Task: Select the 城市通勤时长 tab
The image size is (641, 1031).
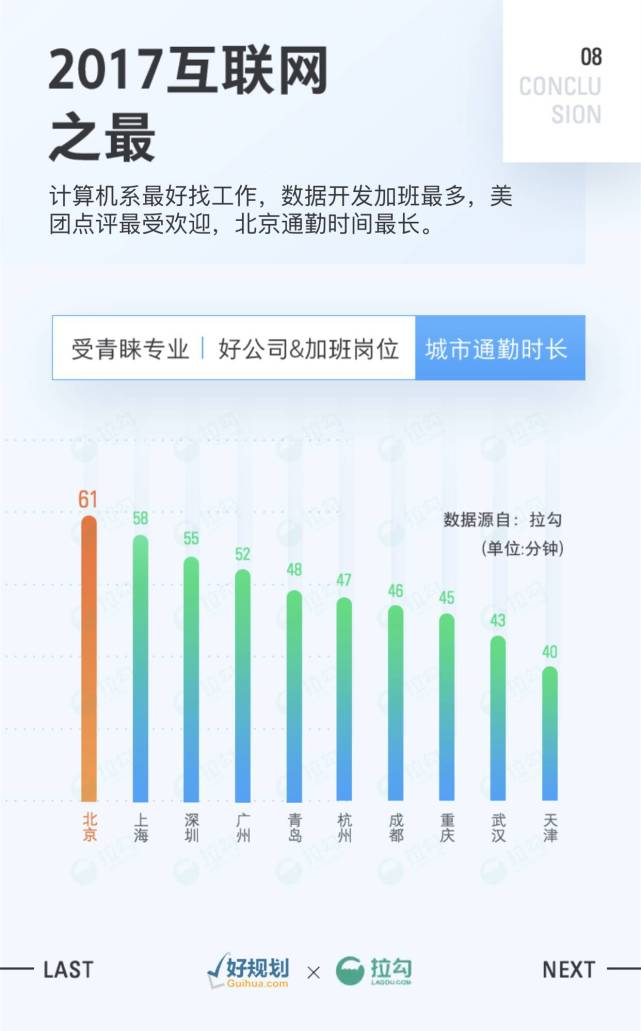Action: click(x=497, y=349)
